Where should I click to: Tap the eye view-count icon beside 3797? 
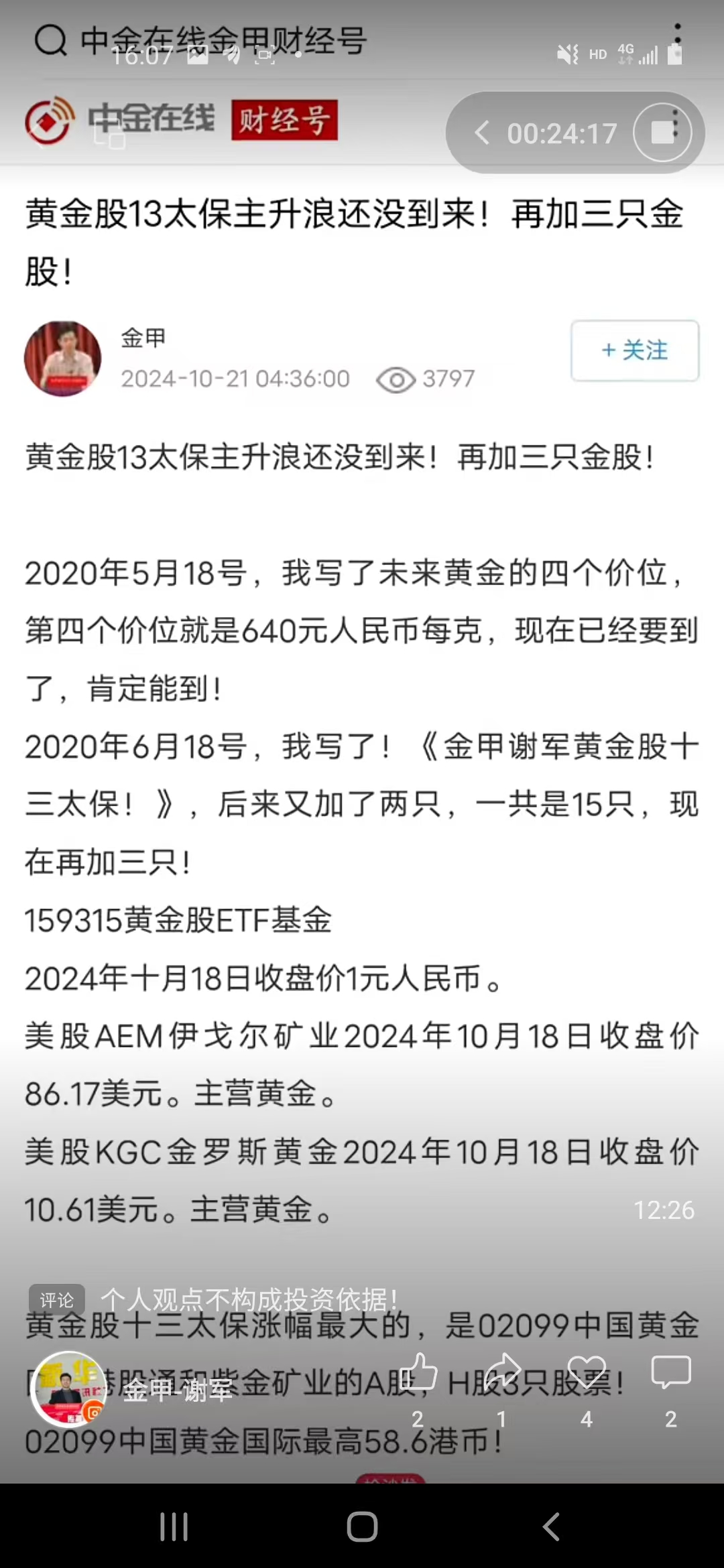point(397,379)
